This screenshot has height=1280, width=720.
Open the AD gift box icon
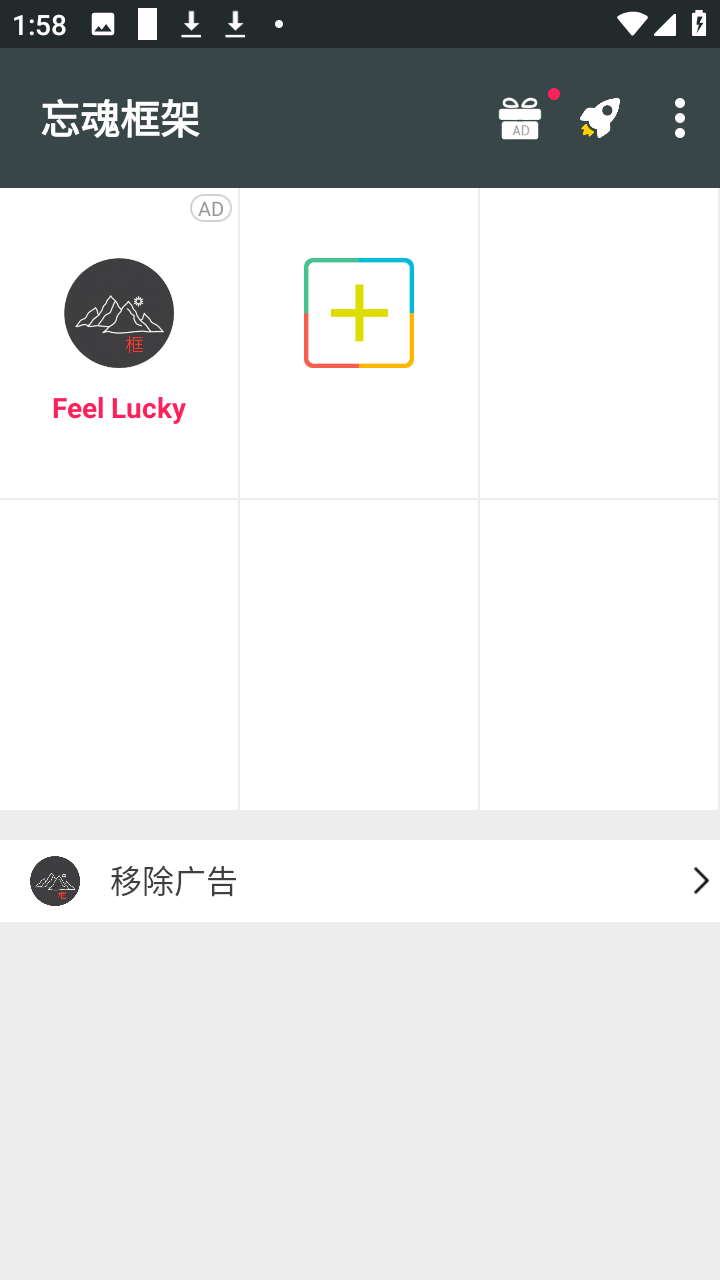coord(520,117)
